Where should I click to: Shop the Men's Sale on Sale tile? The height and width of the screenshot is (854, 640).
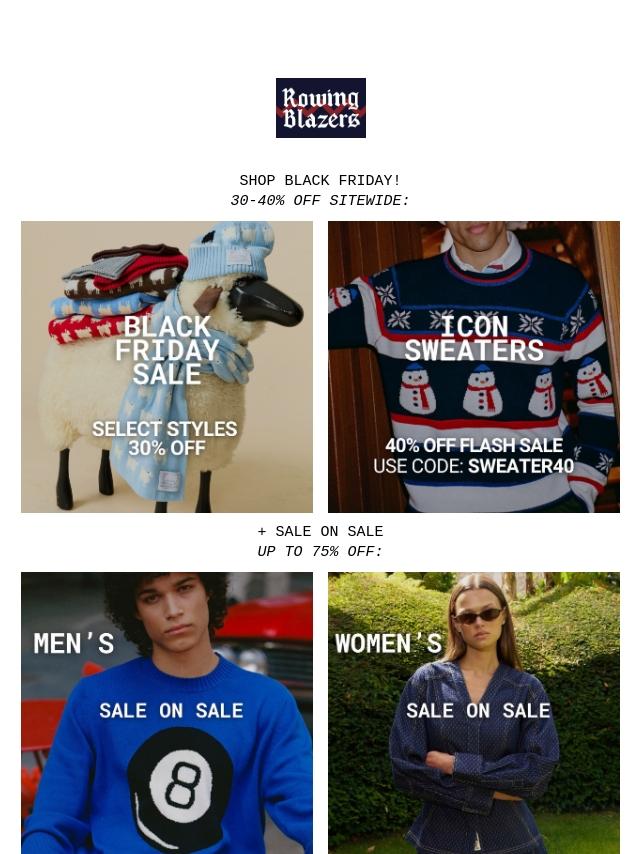tap(167, 712)
